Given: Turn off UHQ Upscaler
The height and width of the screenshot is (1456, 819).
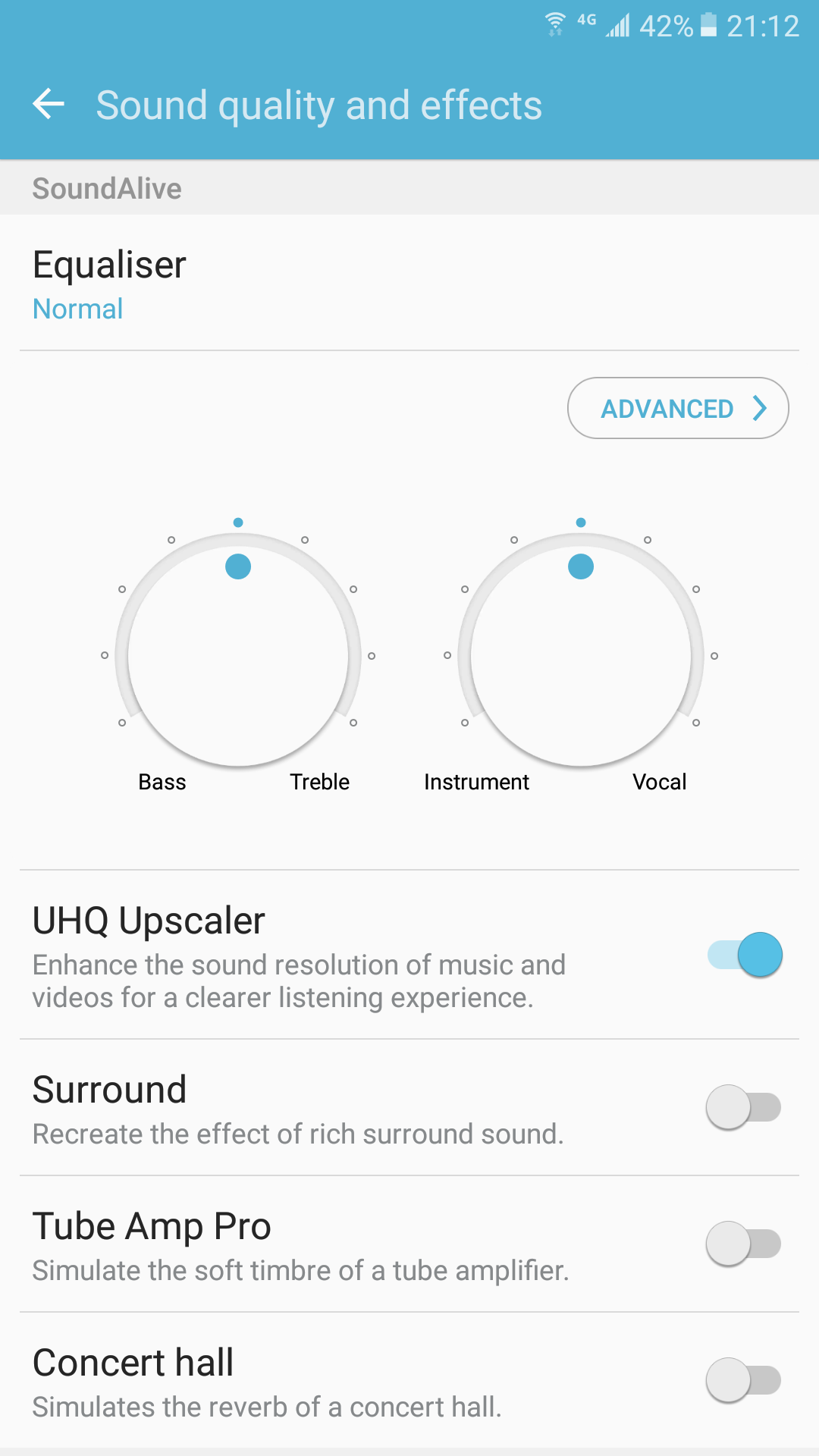Looking at the screenshot, I should click(745, 955).
